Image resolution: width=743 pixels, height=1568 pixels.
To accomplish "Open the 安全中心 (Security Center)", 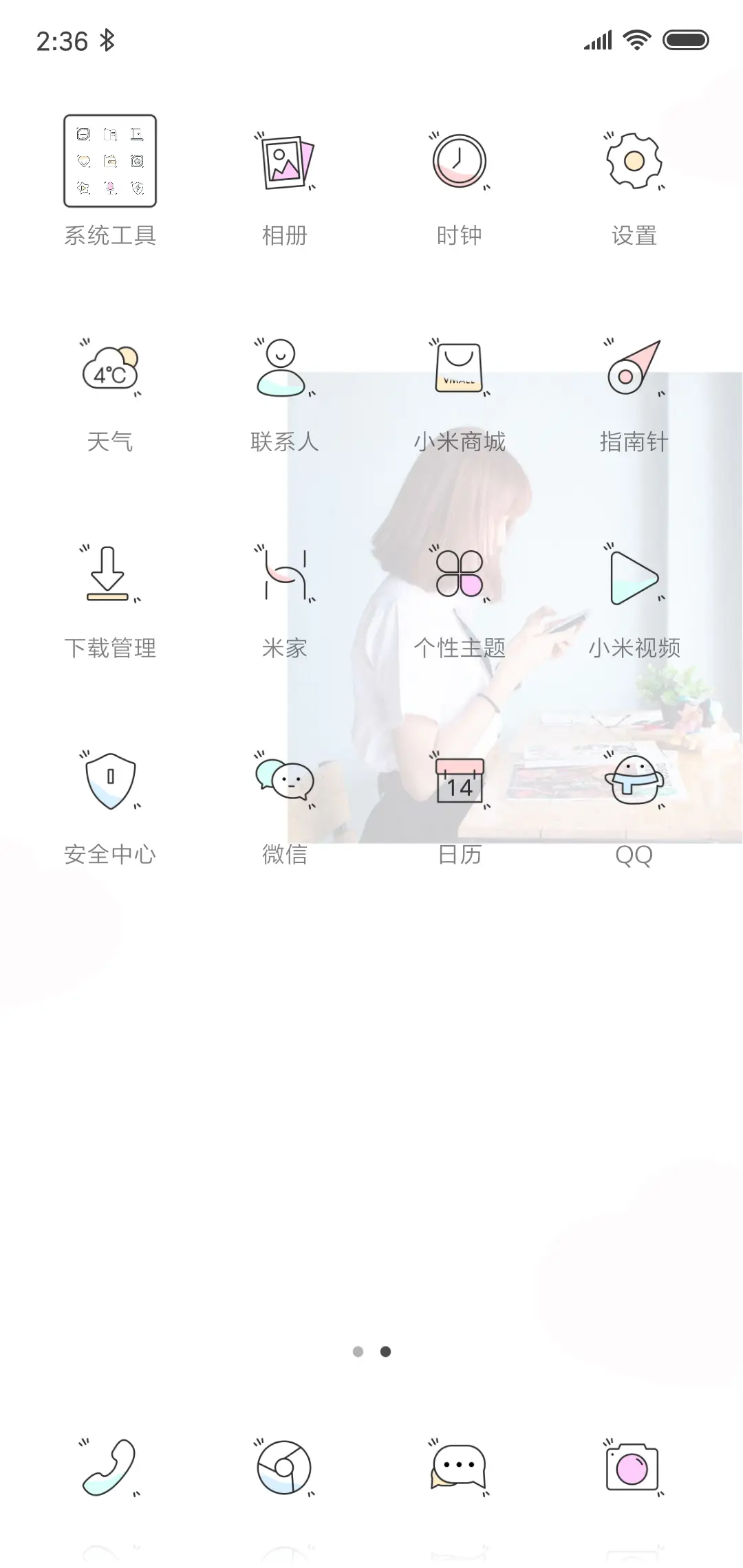I will coord(109,784).
